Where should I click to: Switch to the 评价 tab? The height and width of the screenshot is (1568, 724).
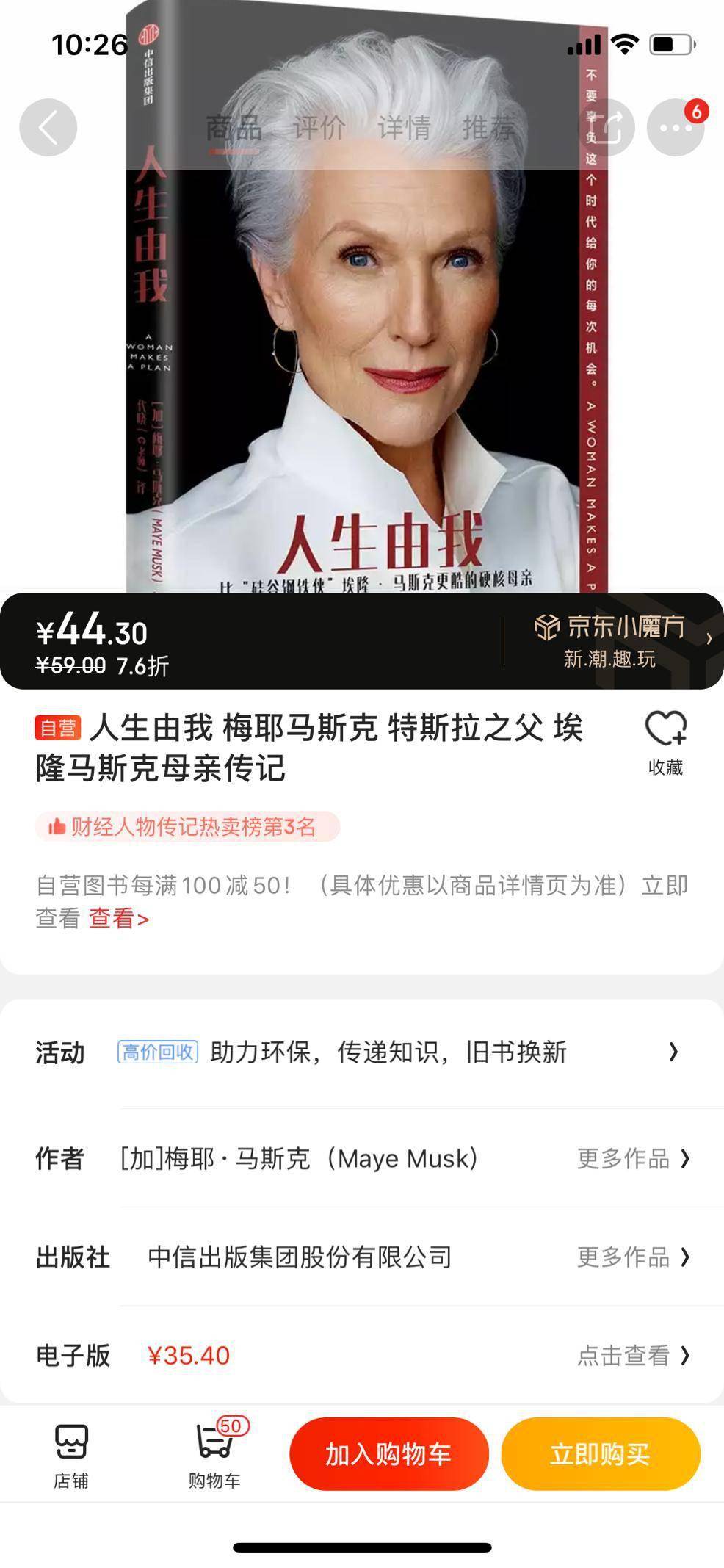(x=319, y=127)
